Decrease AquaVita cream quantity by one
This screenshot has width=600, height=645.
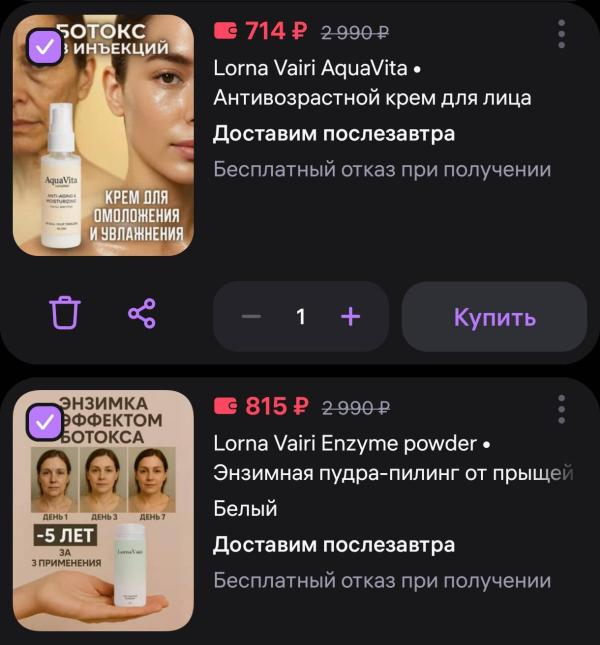(x=251, y=317)
